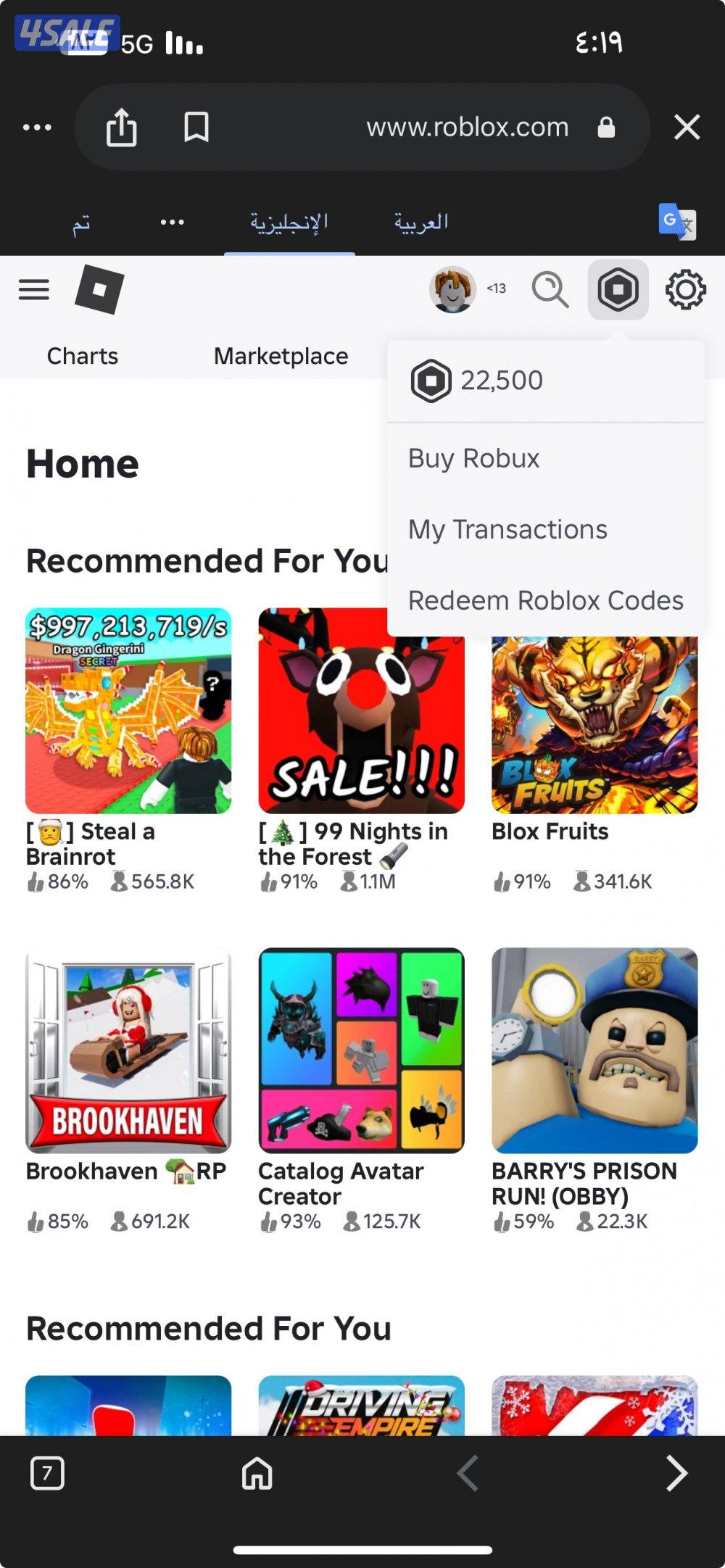This screenshot has width=725, height=1568.
Task: Open BARRY'S PRISON RUN! (OBBY)
Action: click(x=594, y=1050)
